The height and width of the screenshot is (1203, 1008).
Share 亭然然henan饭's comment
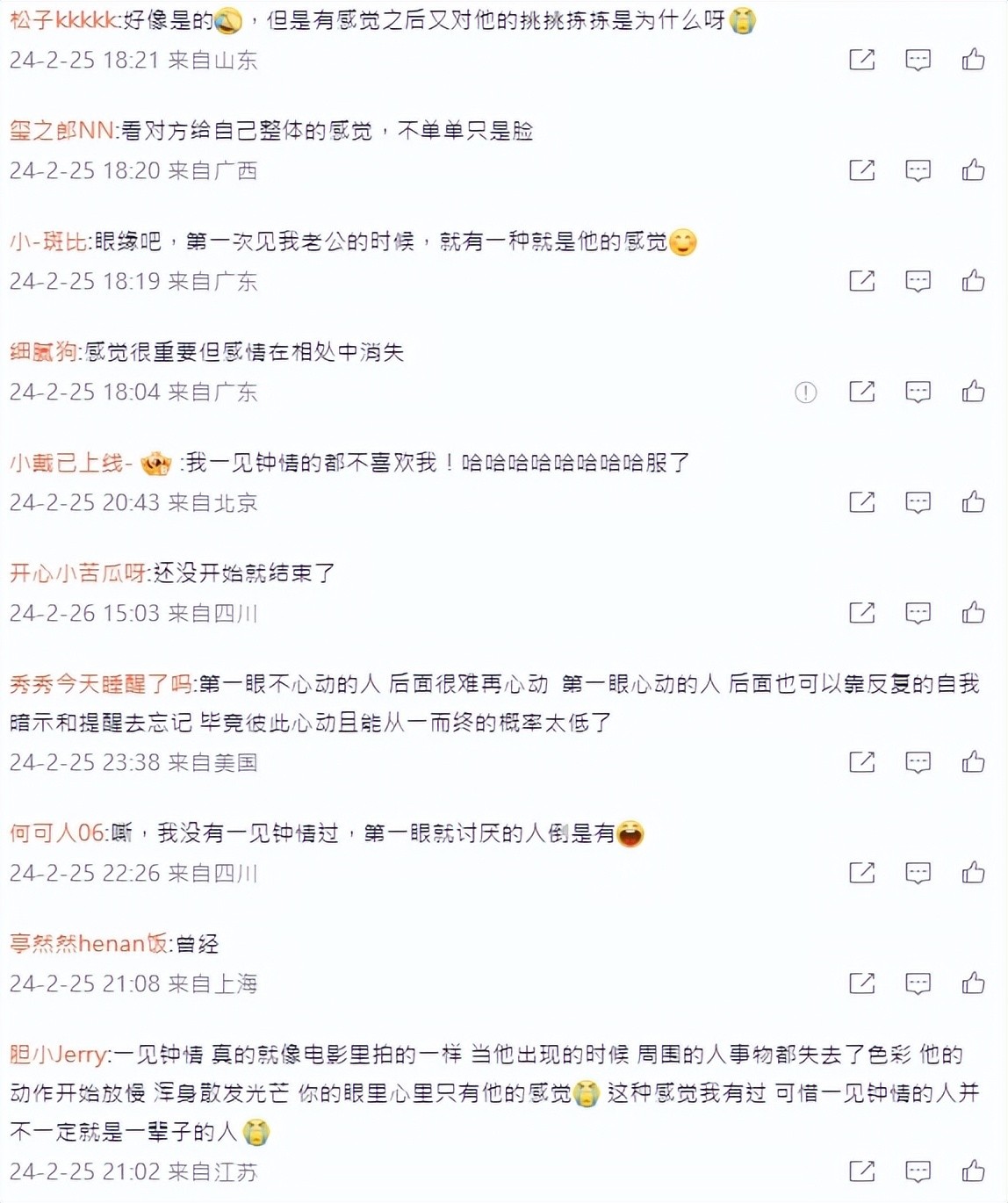(861, 983)
